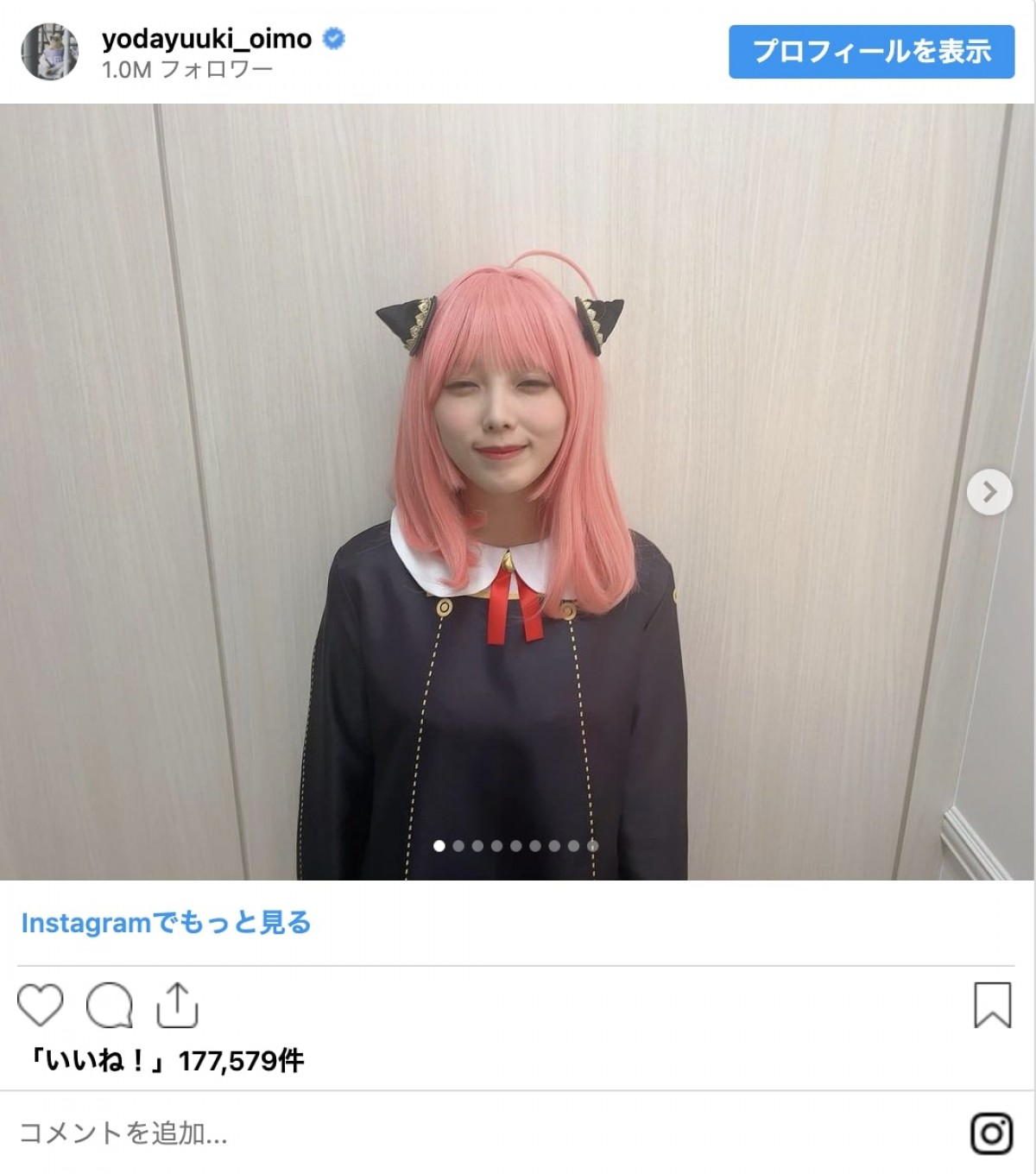The height and width of the screenshot is (1174, 1036).
Task: Save the post with the bookmark icon
Action: (x=992, y=1006)
